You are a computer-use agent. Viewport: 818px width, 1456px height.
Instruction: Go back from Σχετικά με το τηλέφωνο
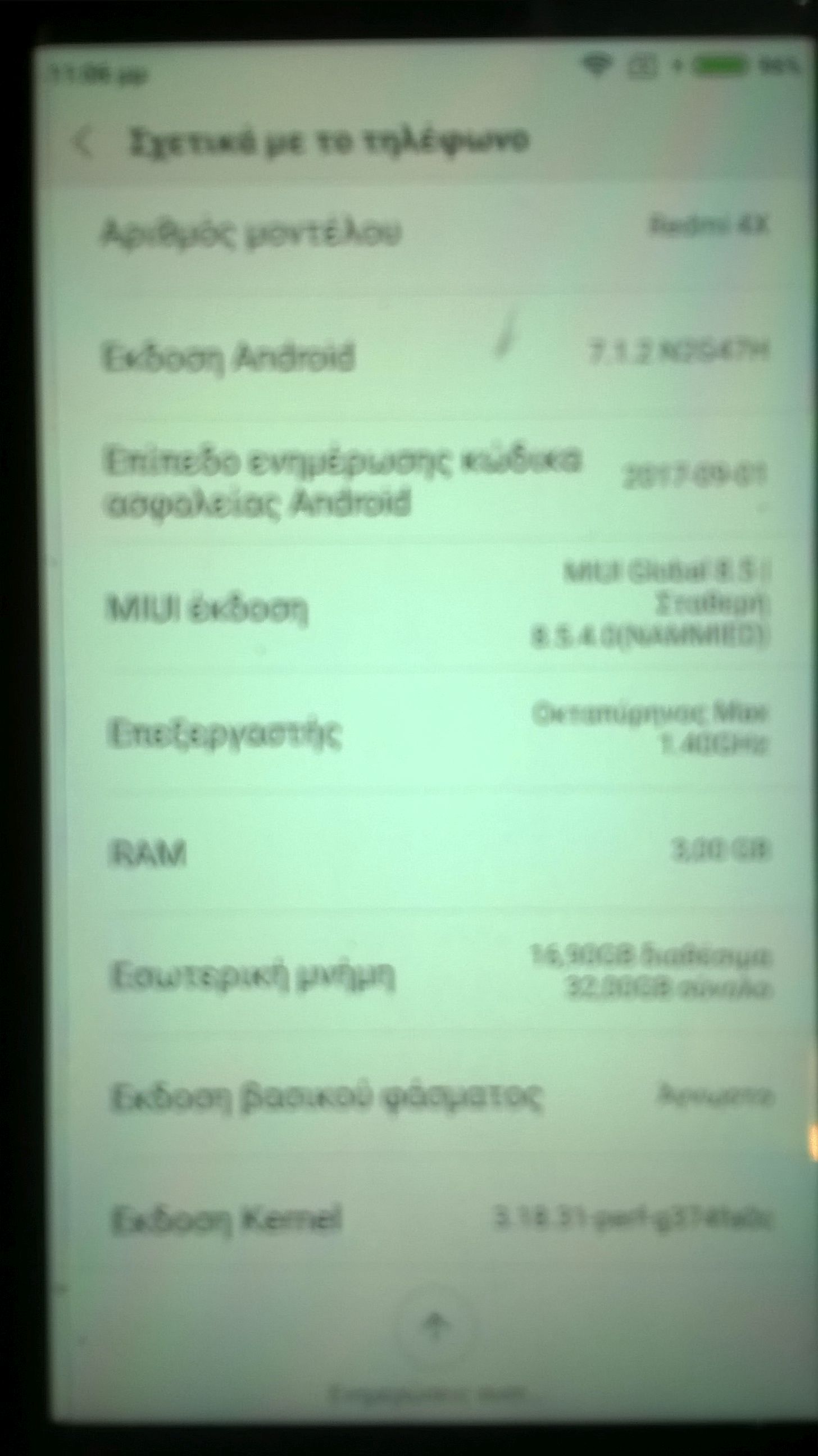coord(84,142)
